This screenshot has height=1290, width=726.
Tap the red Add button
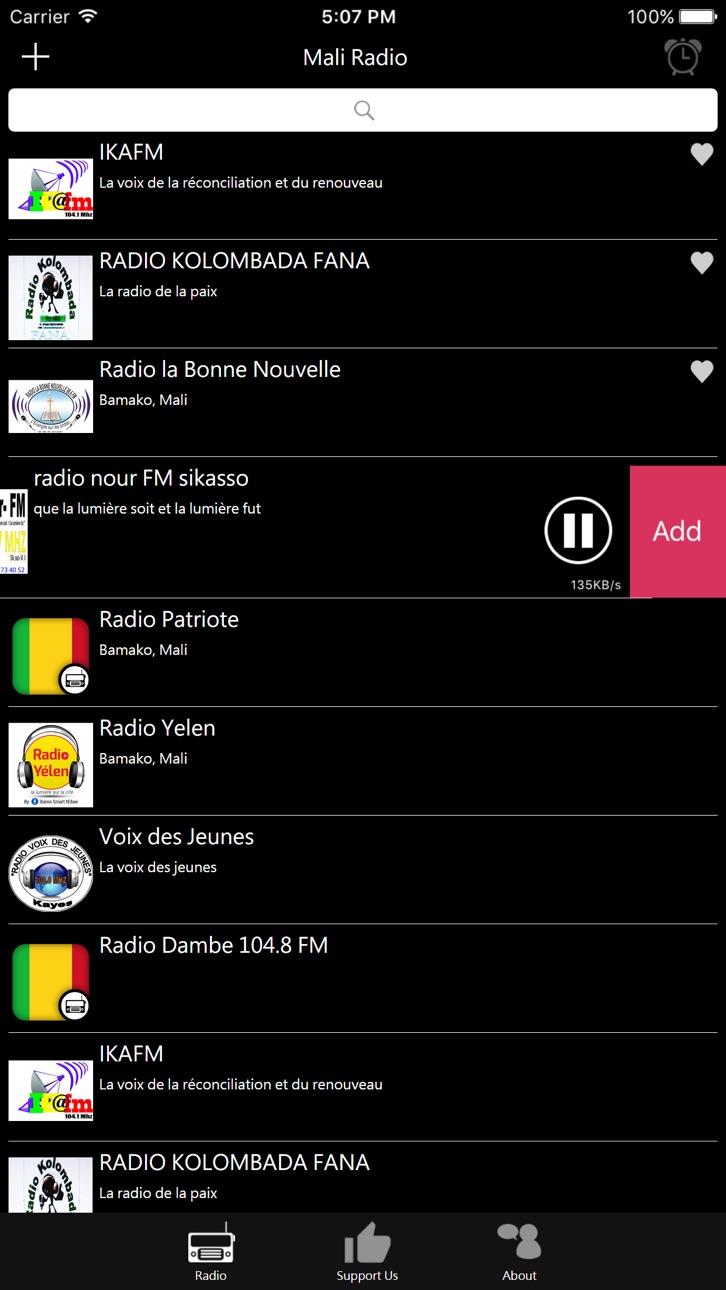pos(678,531)
